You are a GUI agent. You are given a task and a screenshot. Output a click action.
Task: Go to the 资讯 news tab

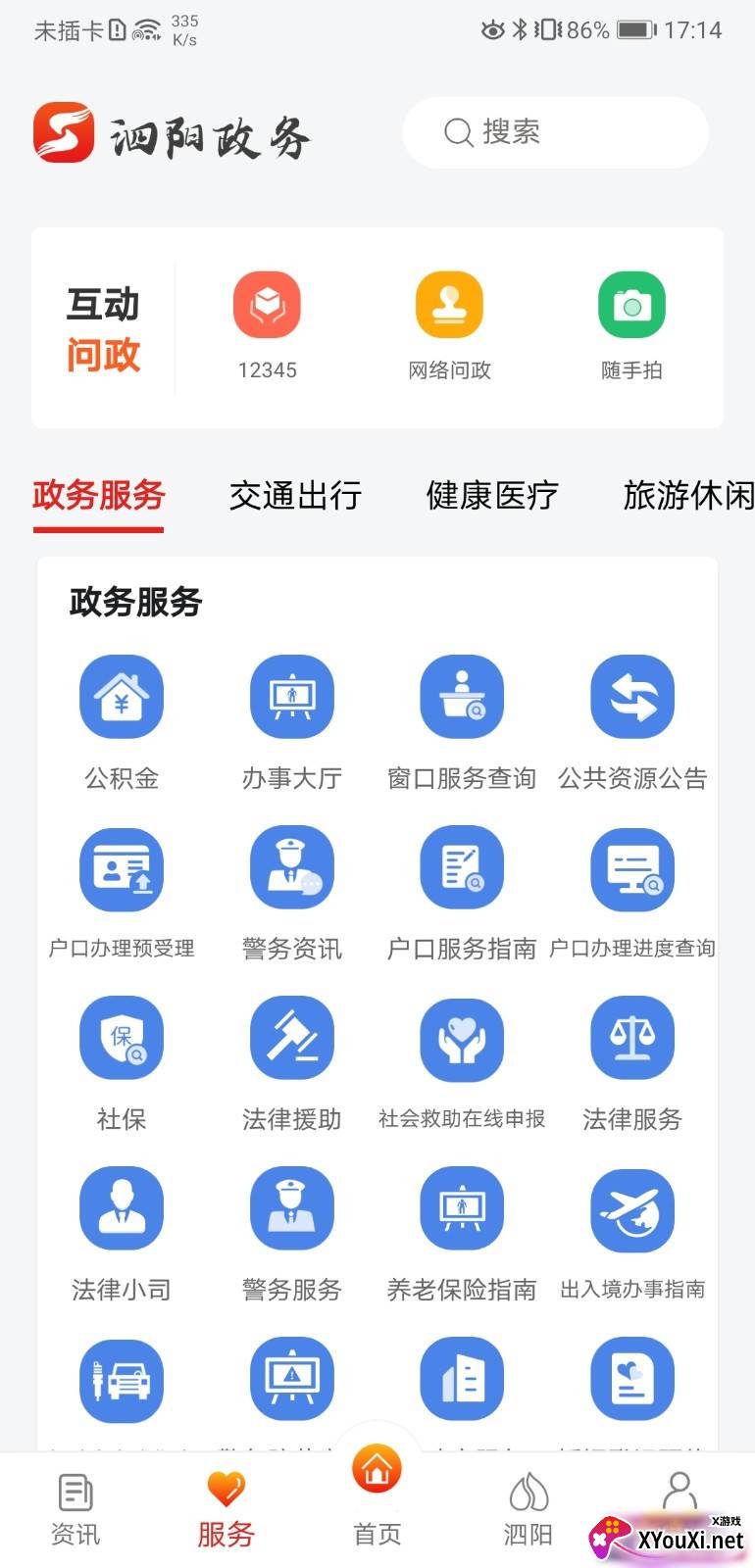click(75, 1509)
